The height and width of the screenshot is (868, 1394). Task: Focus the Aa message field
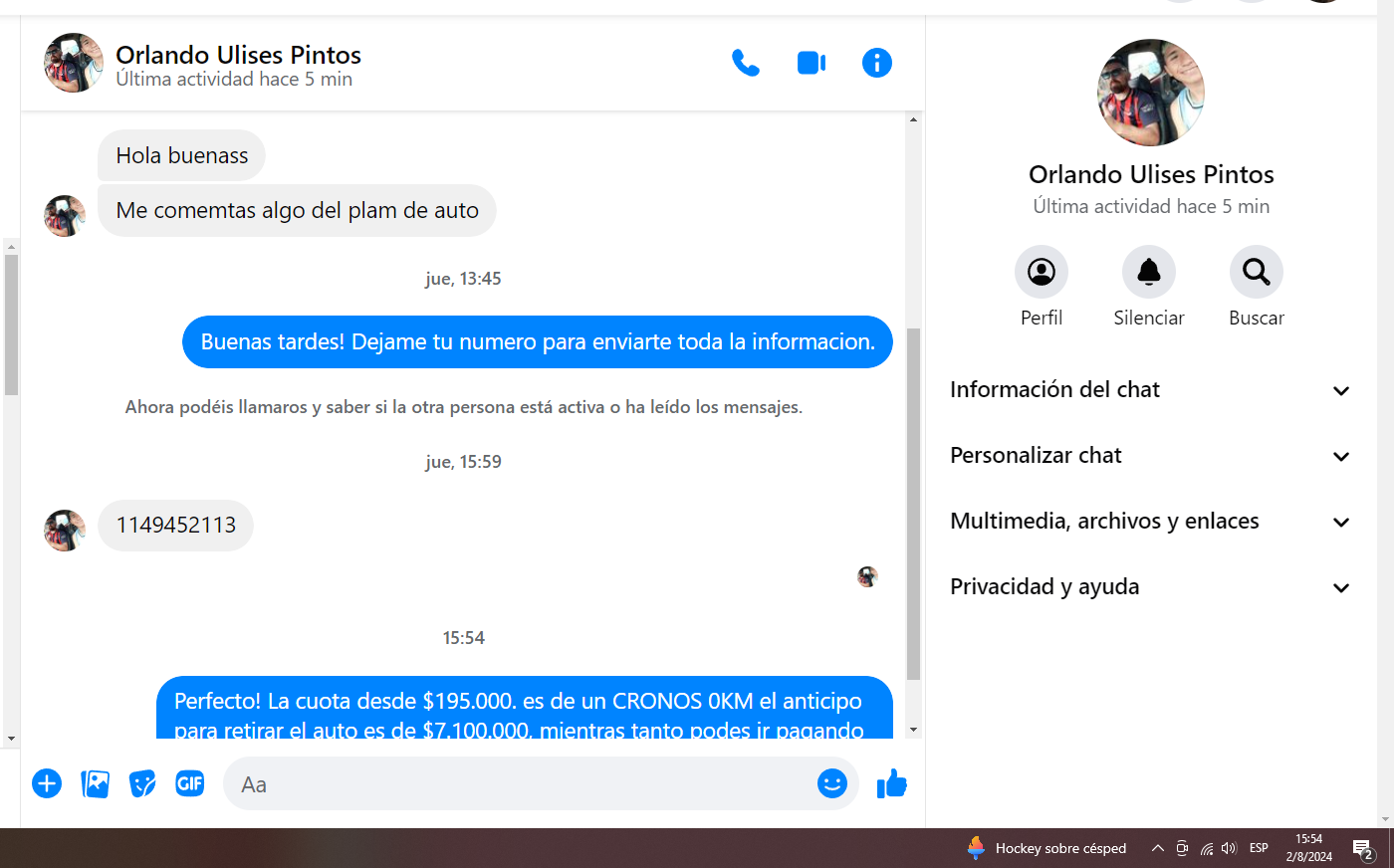(x=518, y=784)
